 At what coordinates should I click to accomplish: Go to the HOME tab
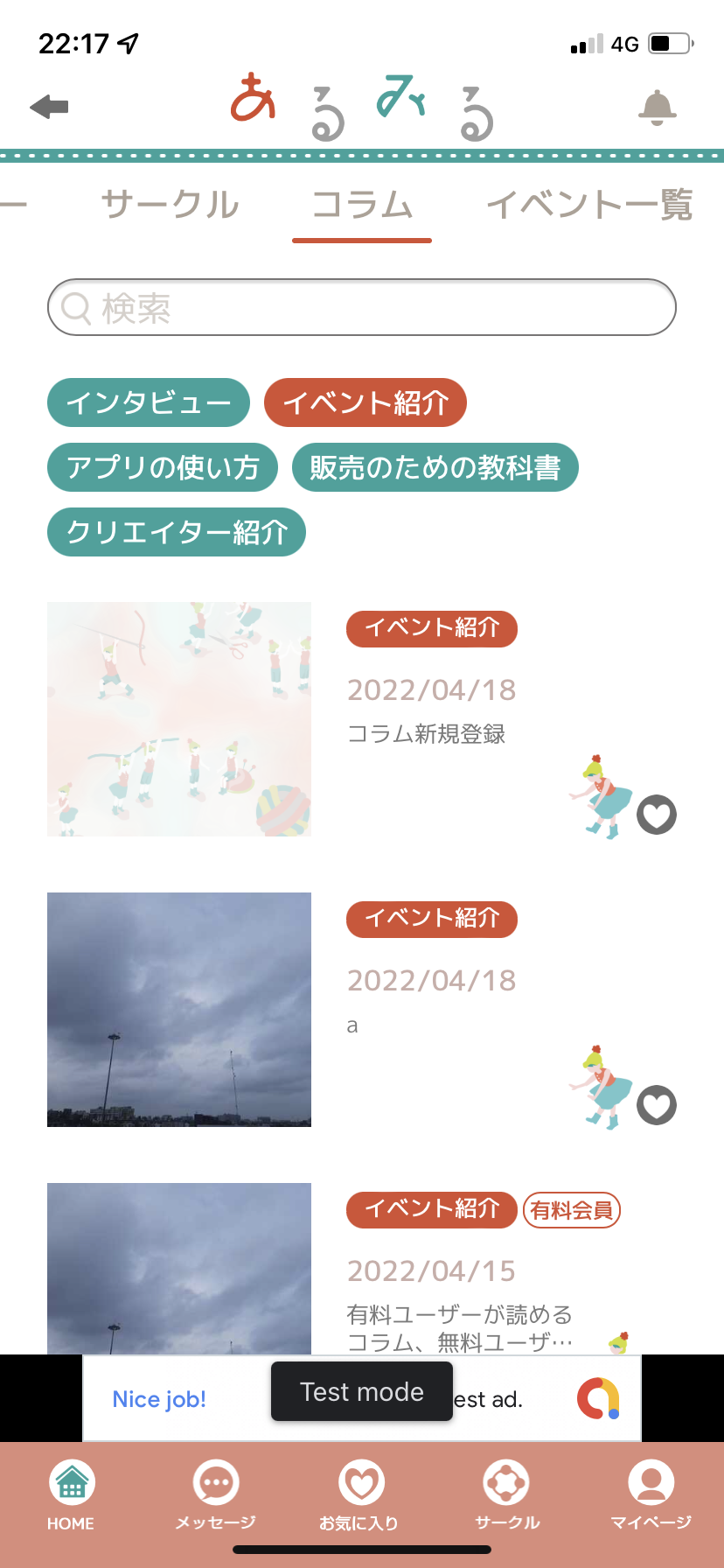pos(71,1494)
